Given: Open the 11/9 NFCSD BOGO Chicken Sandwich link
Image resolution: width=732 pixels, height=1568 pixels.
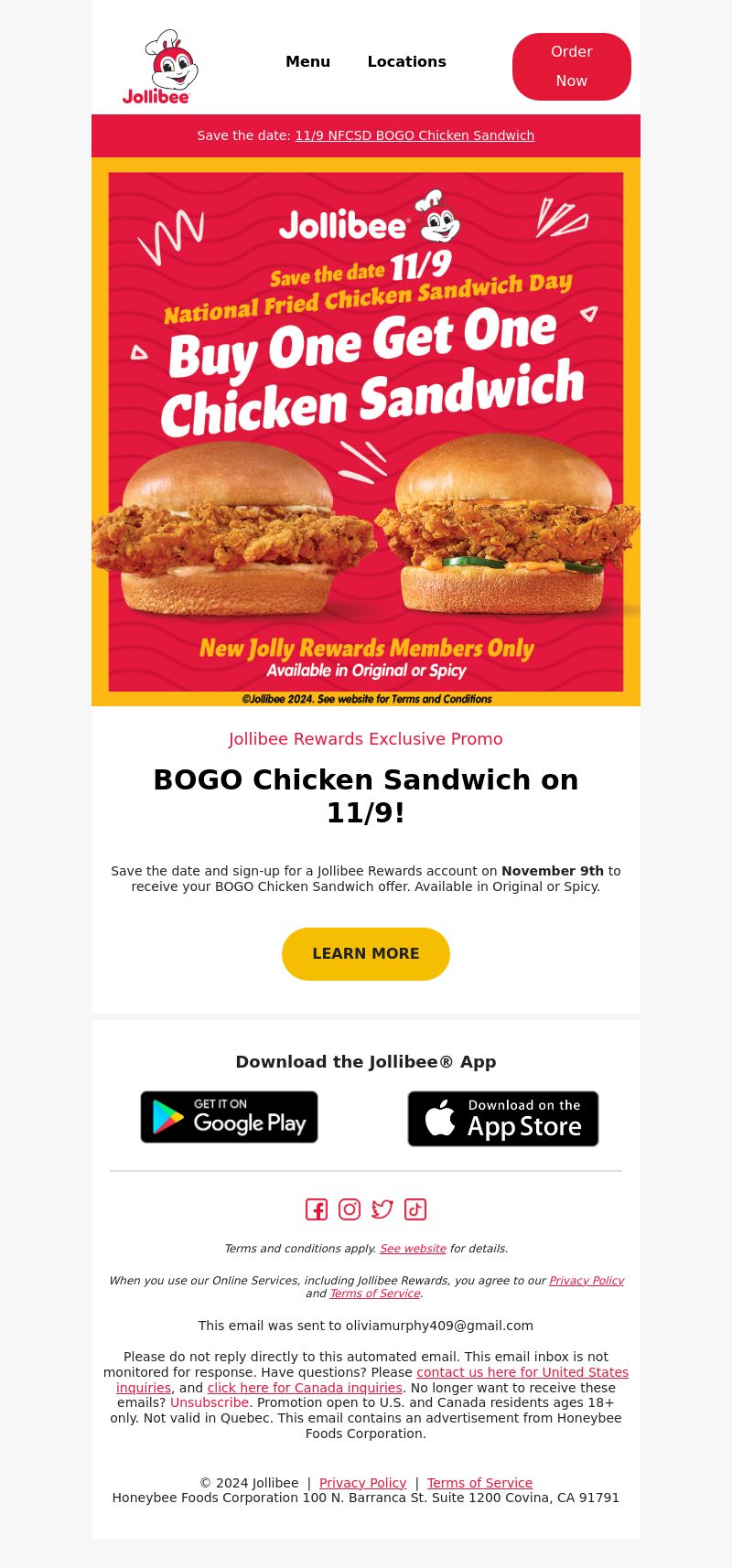Looking at the screenshot, I should (x=414, y=135).
